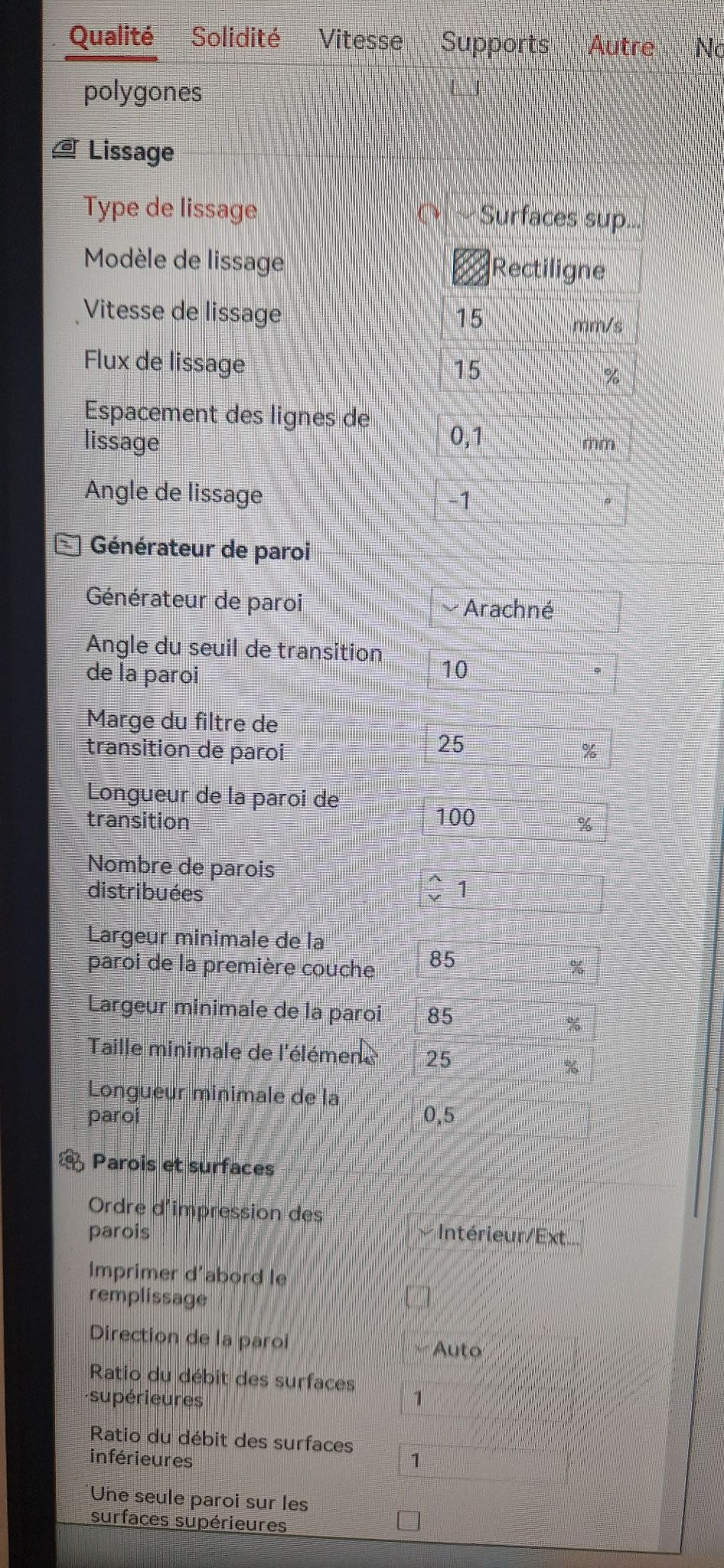
Task: Adjust the Nombre de parois distribuées stepper
Action: coord(435,889)
